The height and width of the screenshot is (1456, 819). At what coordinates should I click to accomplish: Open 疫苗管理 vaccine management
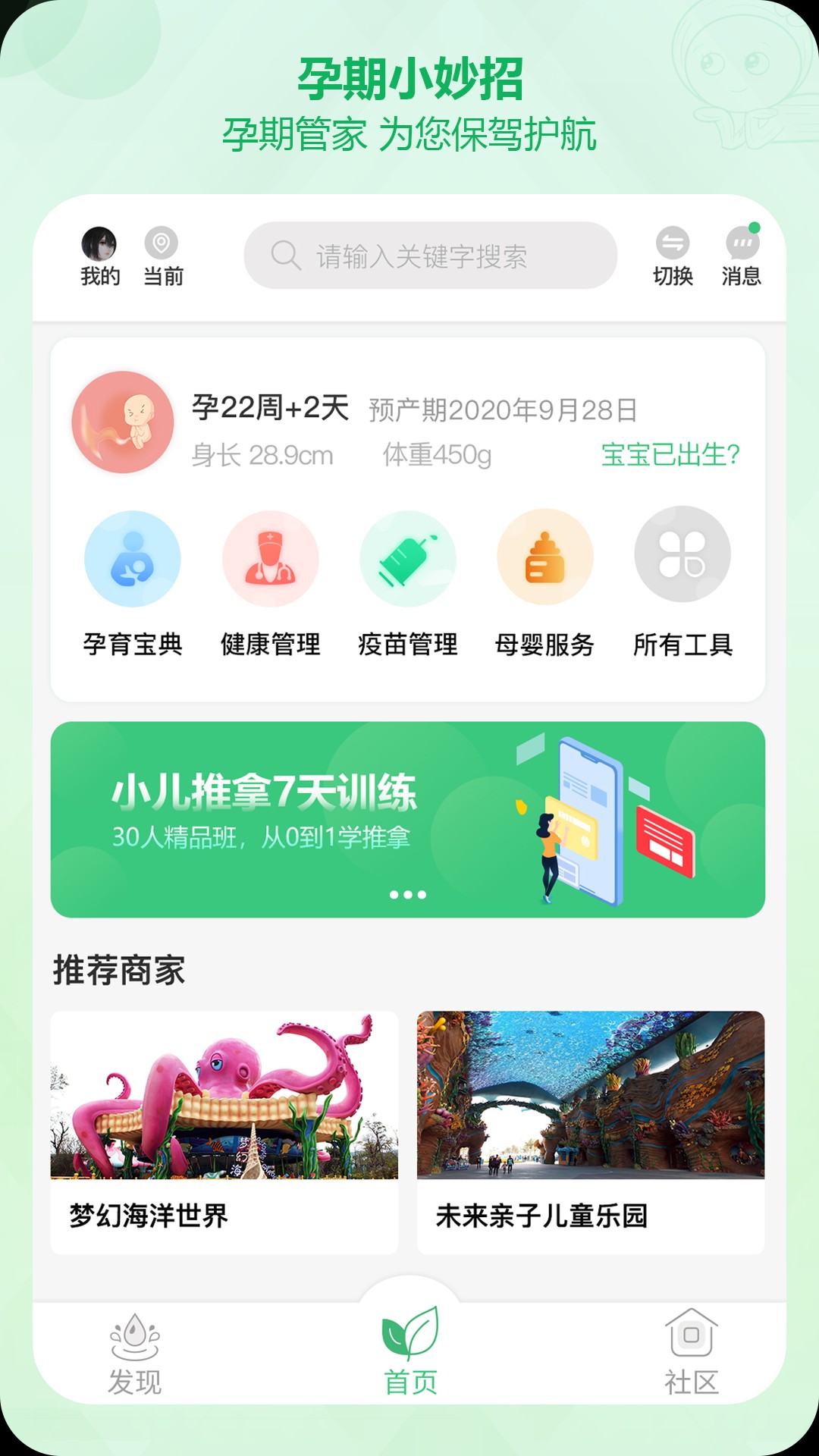406,559
